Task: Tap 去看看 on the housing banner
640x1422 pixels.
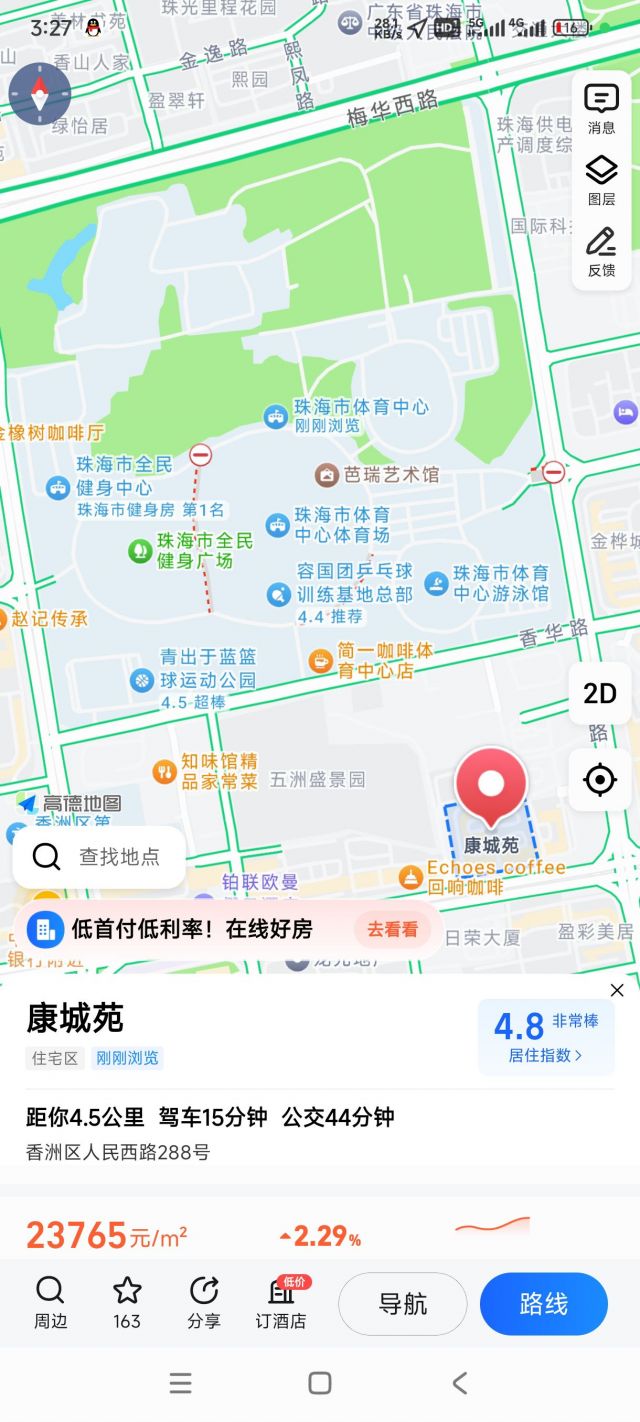Action: tap(392, 929)
